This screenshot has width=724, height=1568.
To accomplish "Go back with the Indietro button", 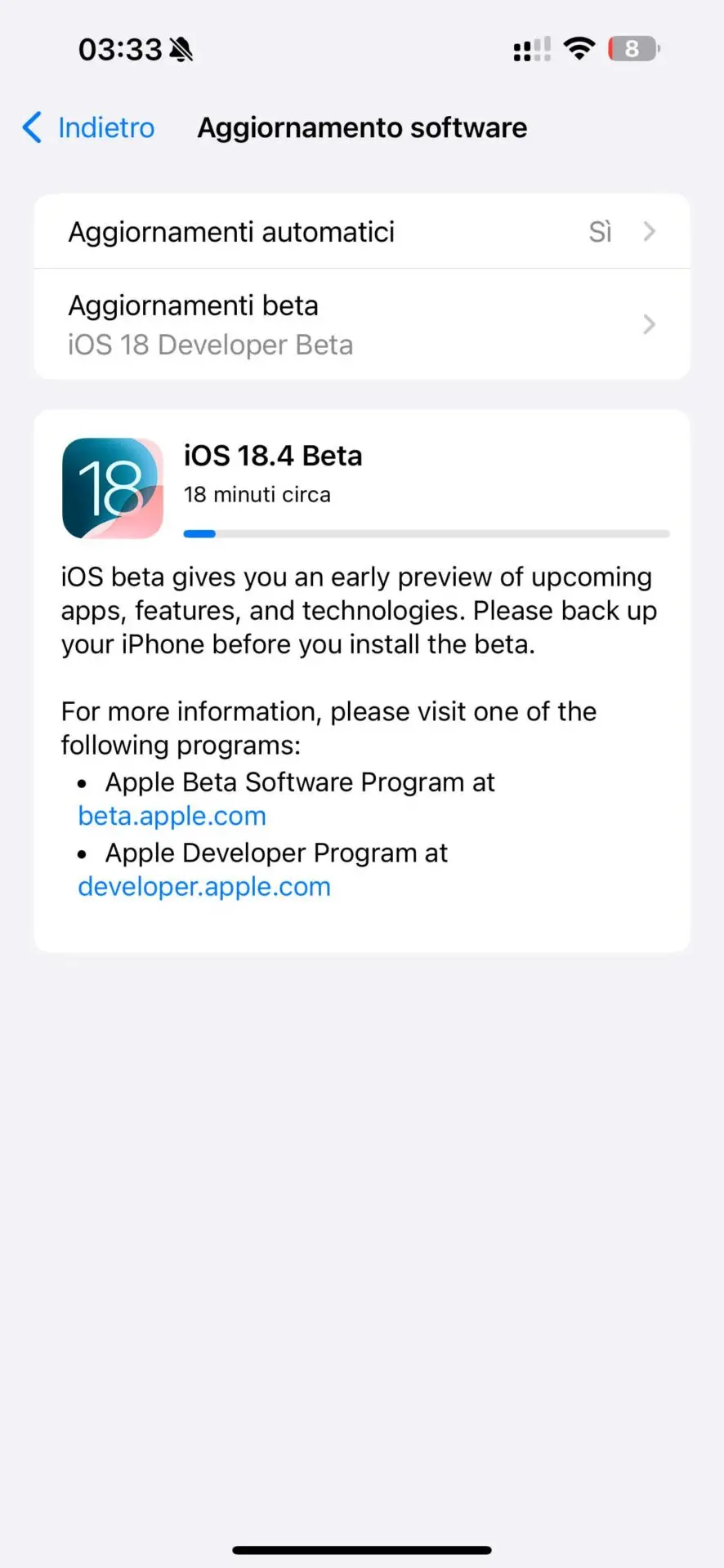I will (x=88, y=128).
